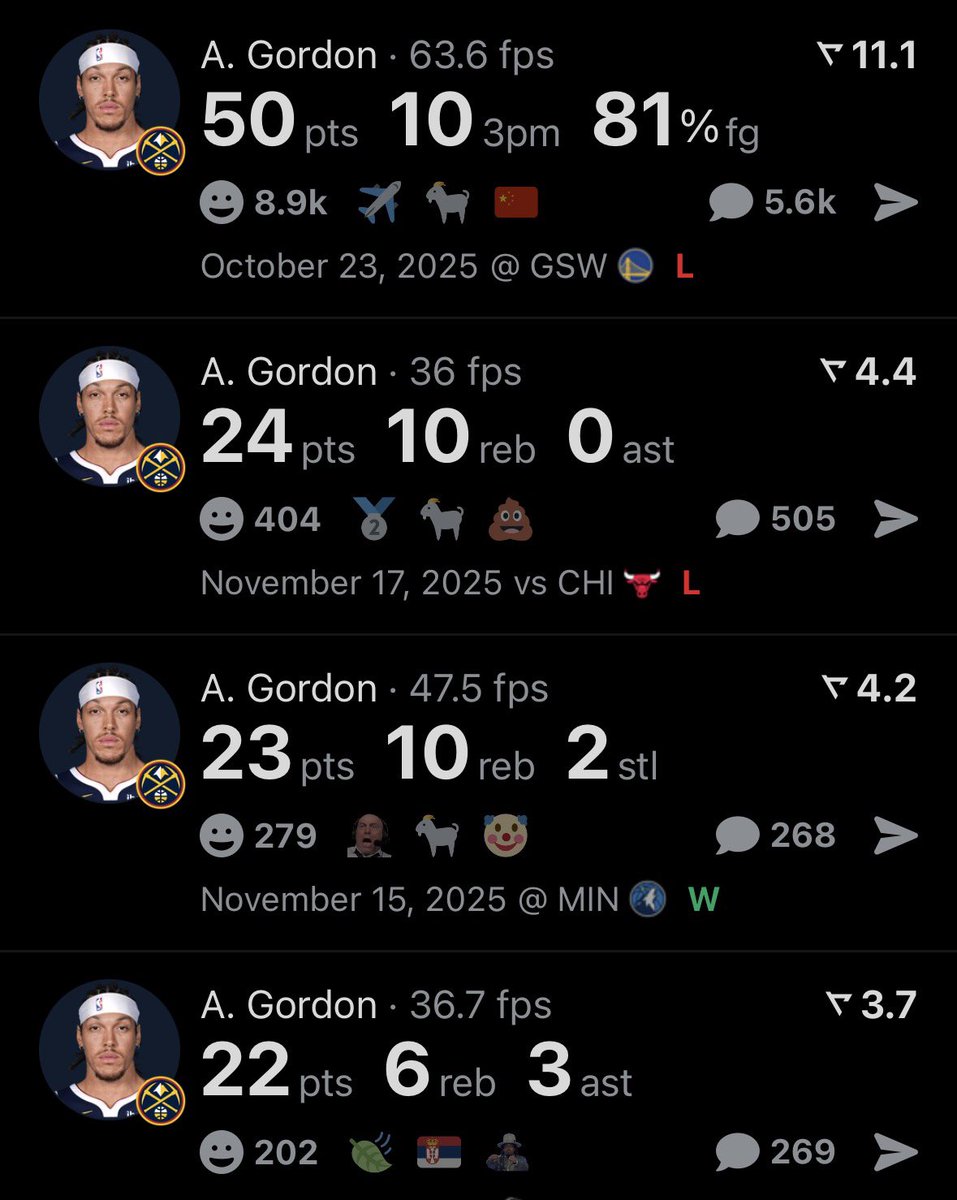Share the October 23, 2025 game
Image resolution: width=957 pixels, height=1200 pixels.
click(895, 203)
